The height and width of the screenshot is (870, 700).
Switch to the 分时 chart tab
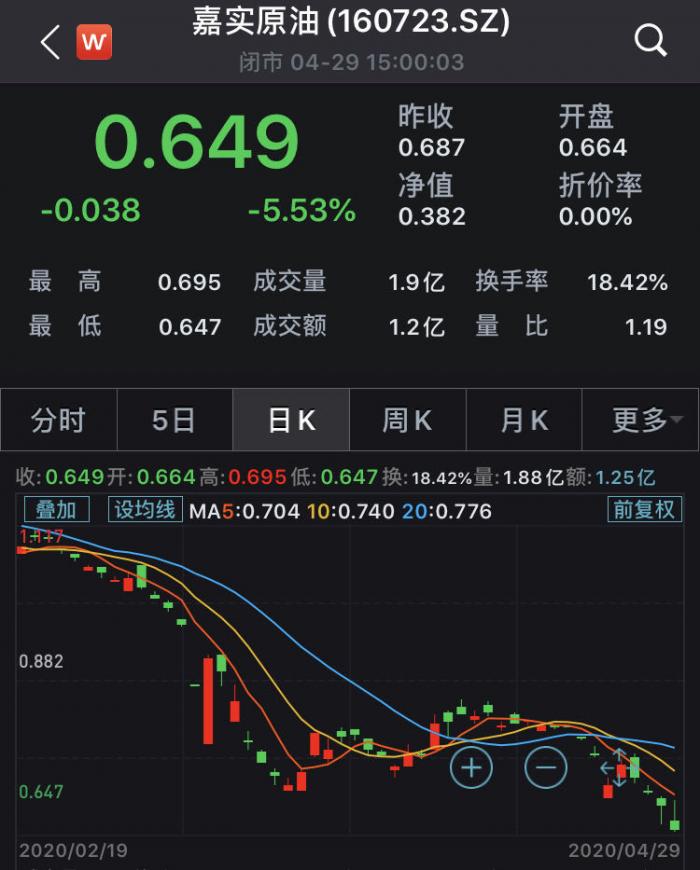pos(58,421)
